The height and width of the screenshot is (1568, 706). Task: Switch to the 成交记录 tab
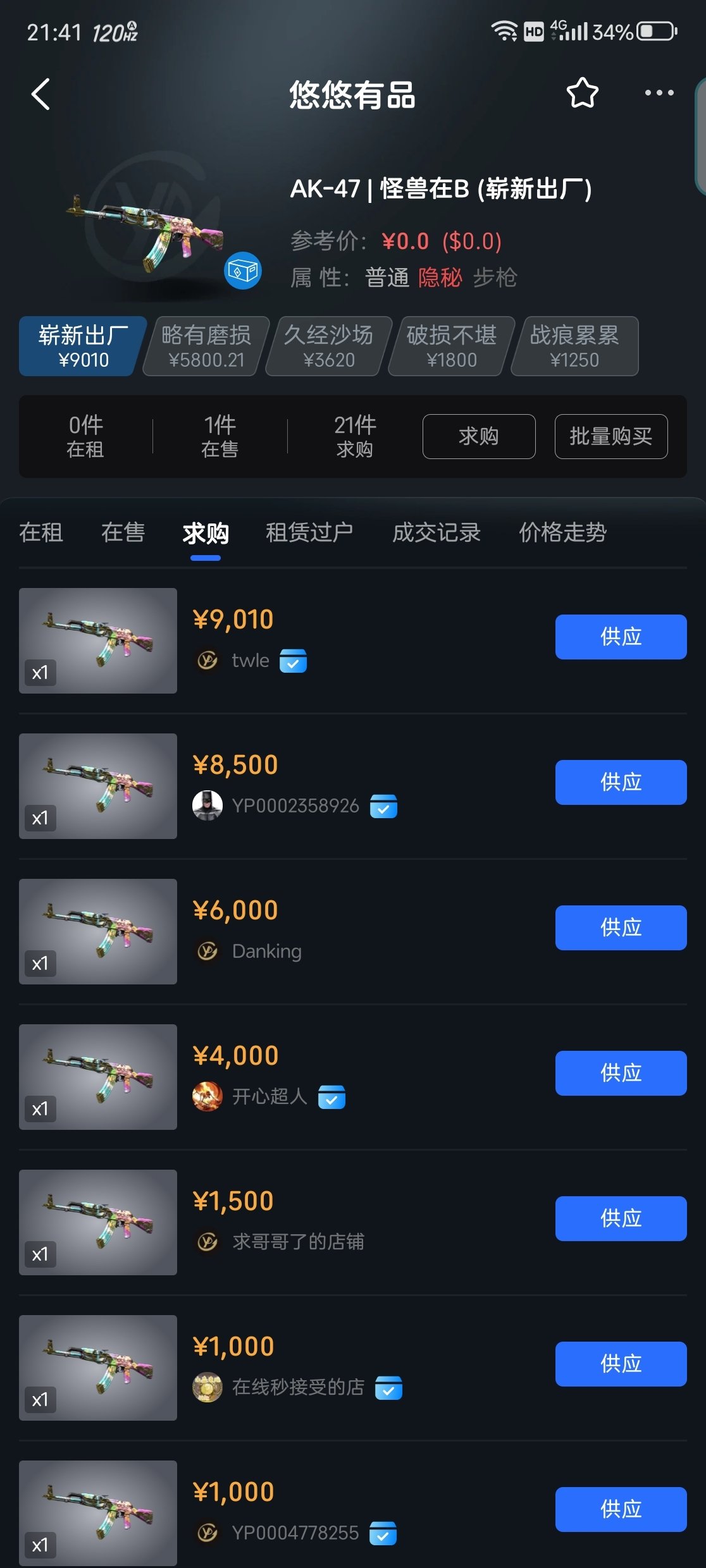[x=435, y=533]
